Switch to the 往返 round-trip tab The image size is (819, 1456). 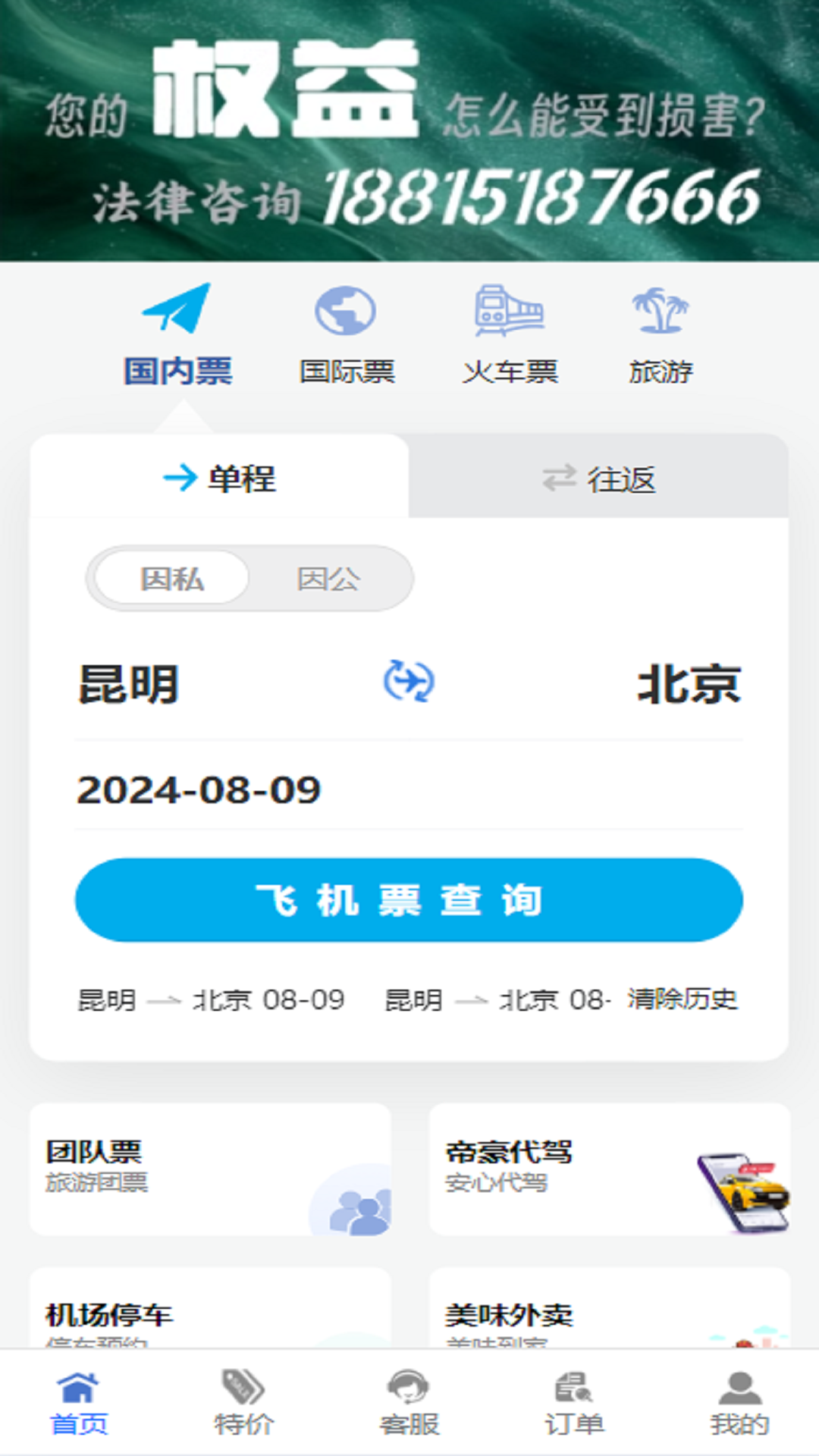click(x=601, y=478)
